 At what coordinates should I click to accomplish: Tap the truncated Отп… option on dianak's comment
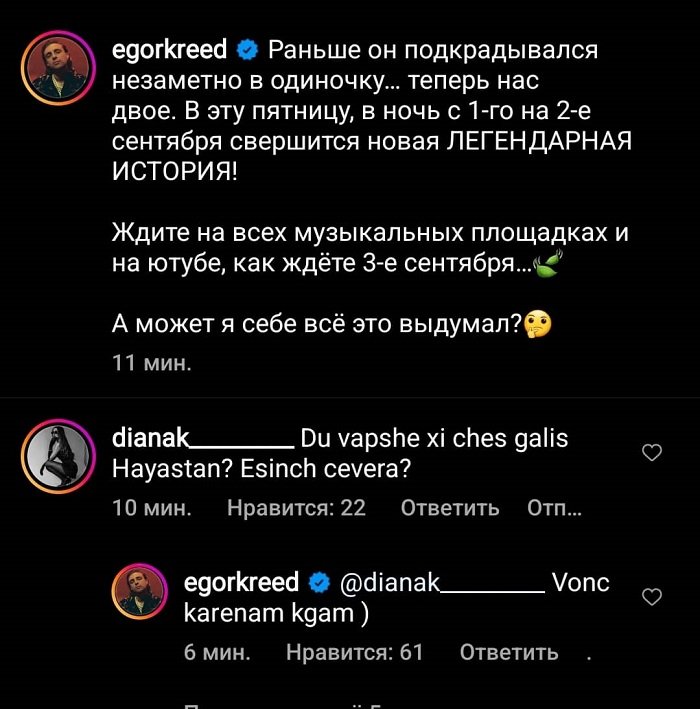553,508
